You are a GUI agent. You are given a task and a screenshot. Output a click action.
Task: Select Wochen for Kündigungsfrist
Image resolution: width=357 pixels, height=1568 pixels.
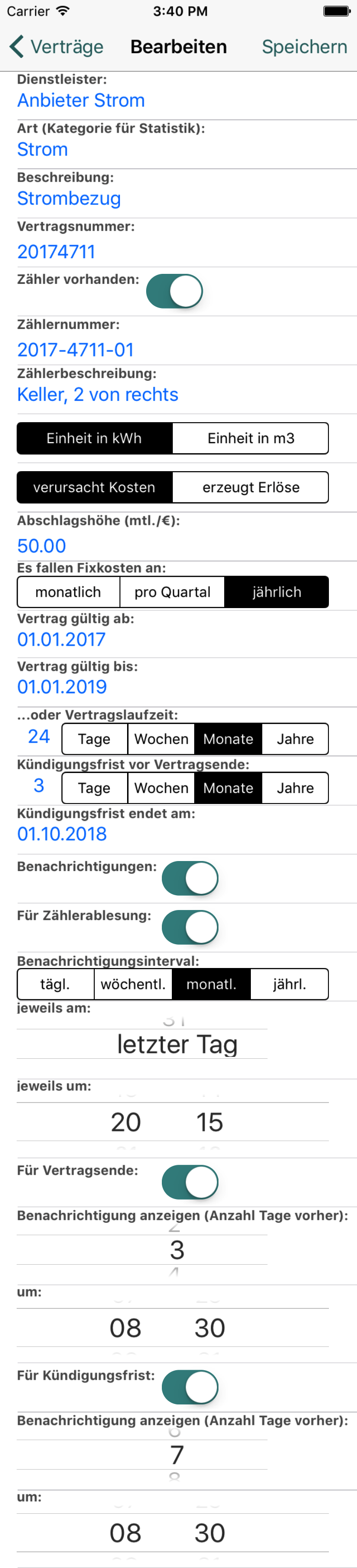click(x=161, y=788)
